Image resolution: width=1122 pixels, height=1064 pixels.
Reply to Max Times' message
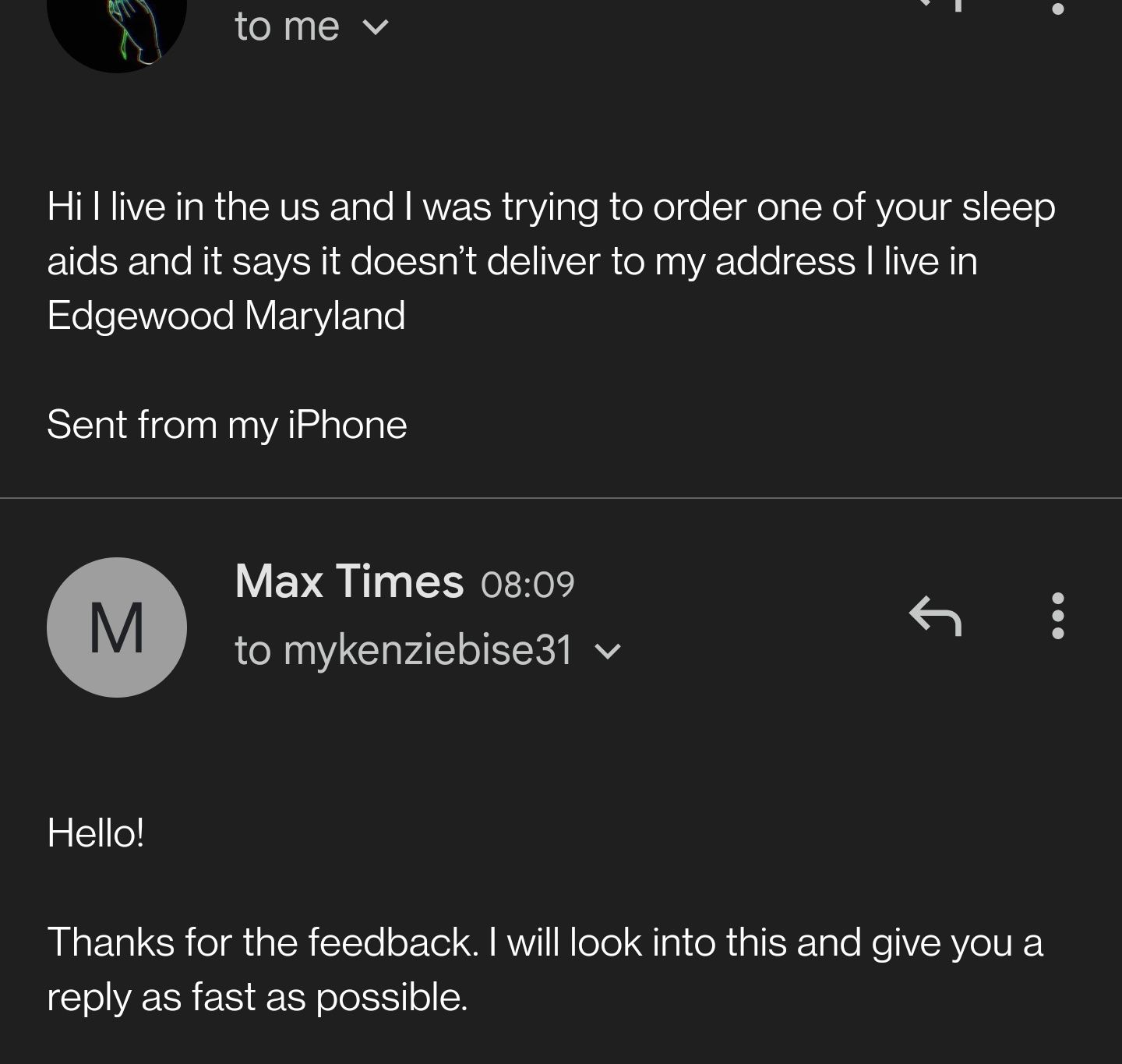pyautogui.click(x=935, y=616)
